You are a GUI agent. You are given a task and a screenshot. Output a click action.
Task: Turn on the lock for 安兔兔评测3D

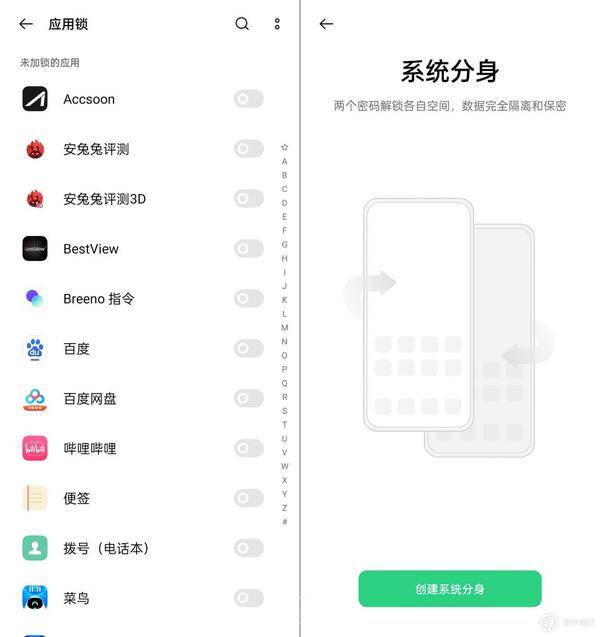coord(249,199)
